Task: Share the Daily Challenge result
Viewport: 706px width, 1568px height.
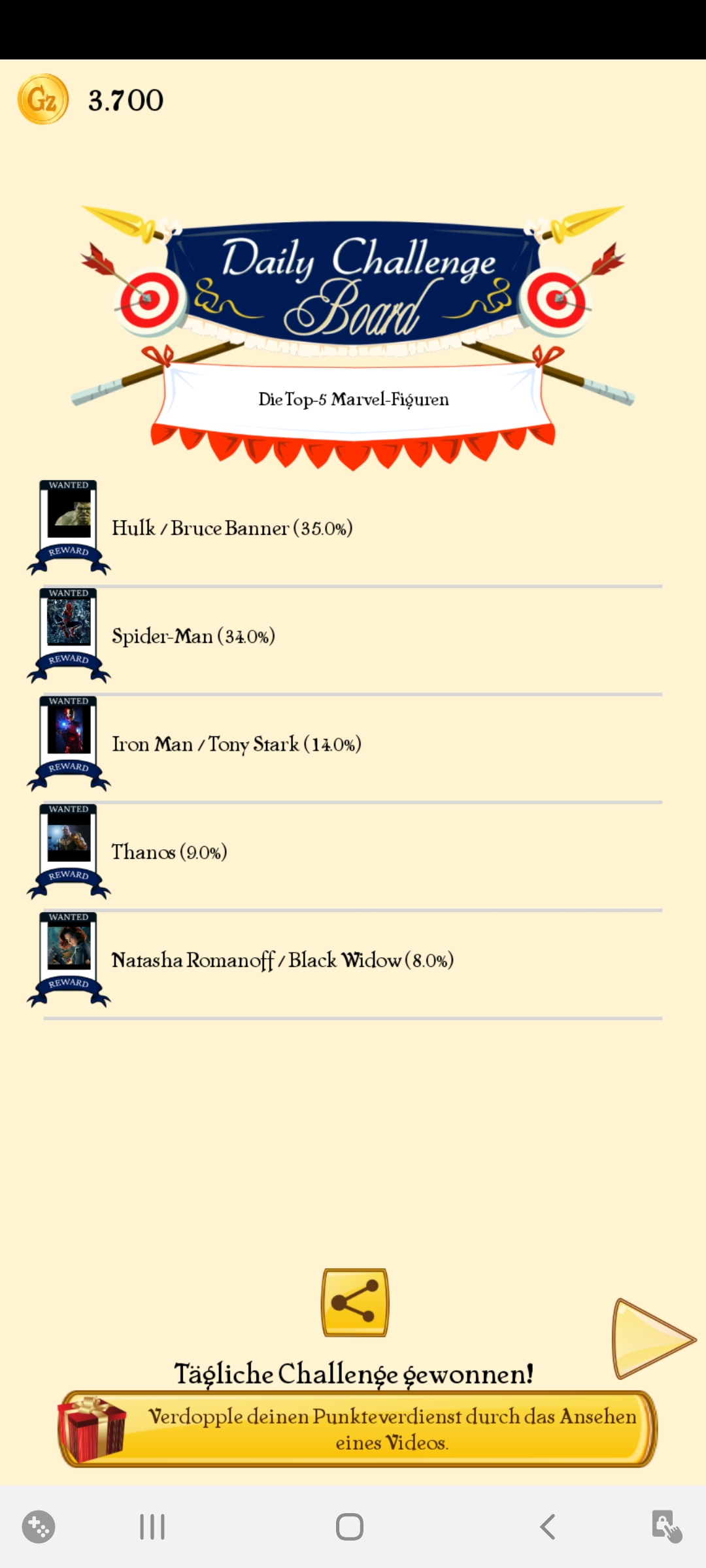Action: click(x=355, y=1302)
